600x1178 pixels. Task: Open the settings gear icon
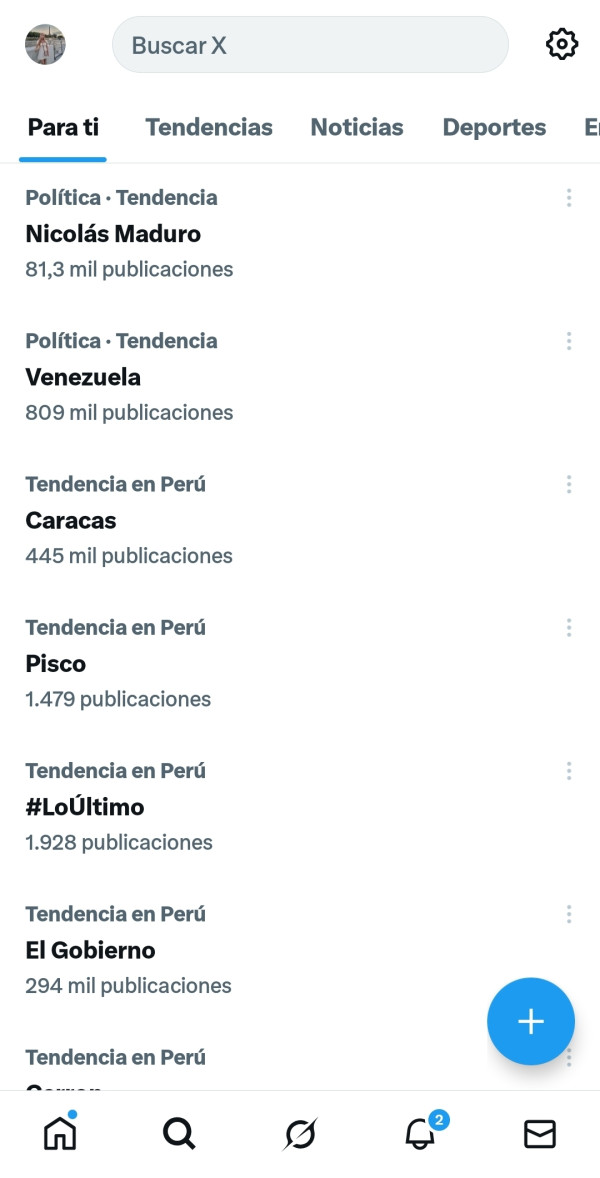(562, 45)
